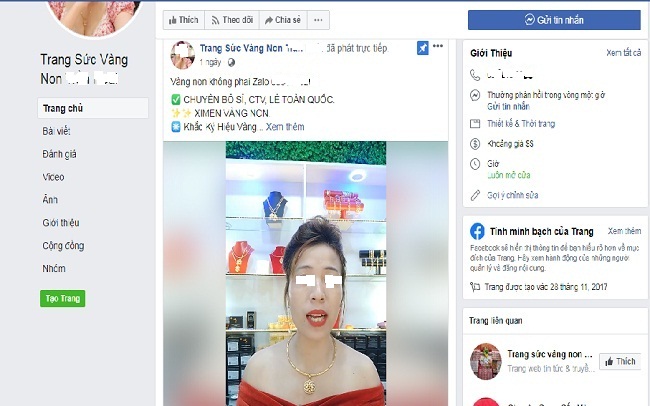Tap the Chia sẻ share button

tap(283, 19)
